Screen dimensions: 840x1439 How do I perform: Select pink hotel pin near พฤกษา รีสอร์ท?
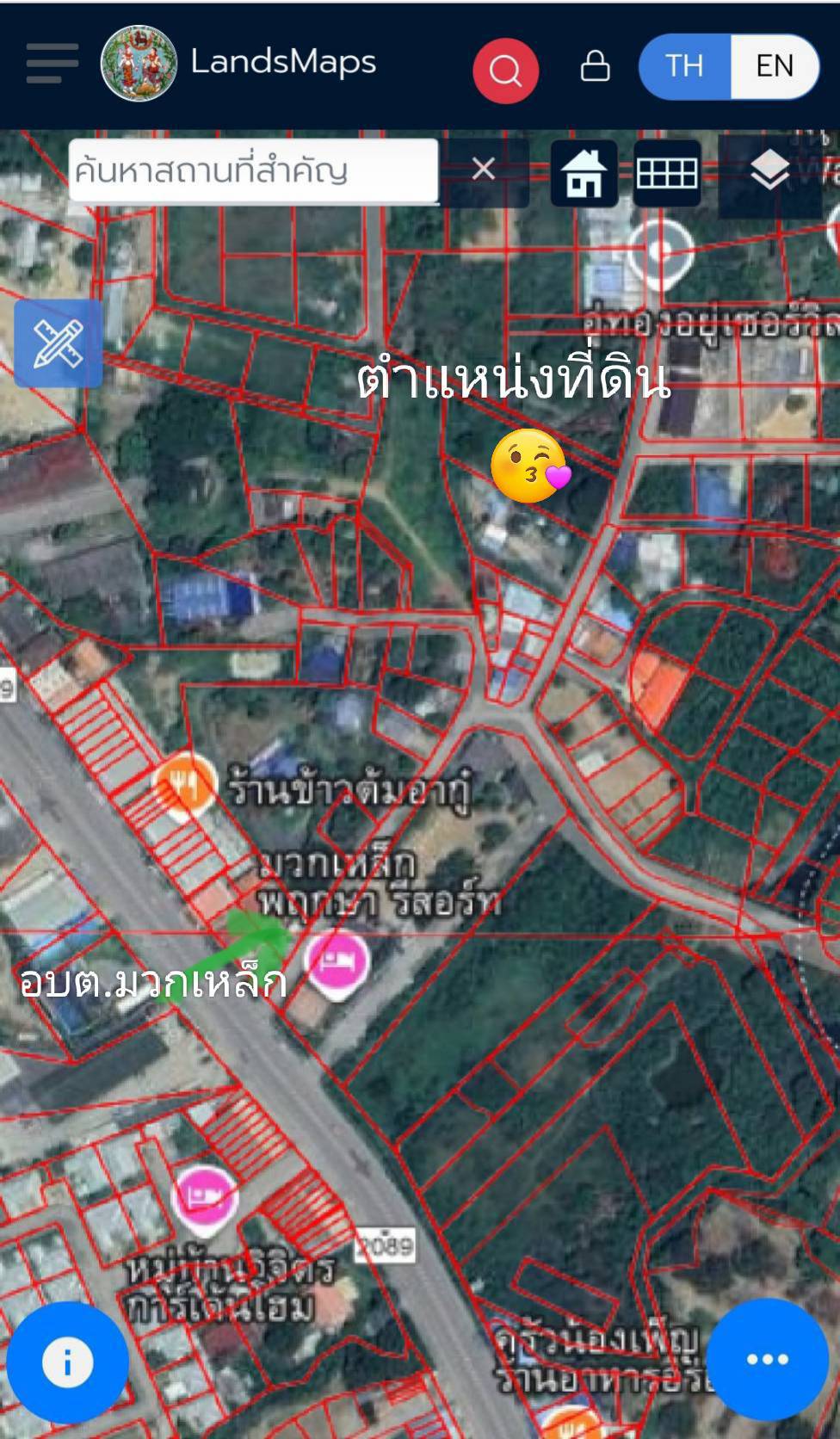click(337, 964)
